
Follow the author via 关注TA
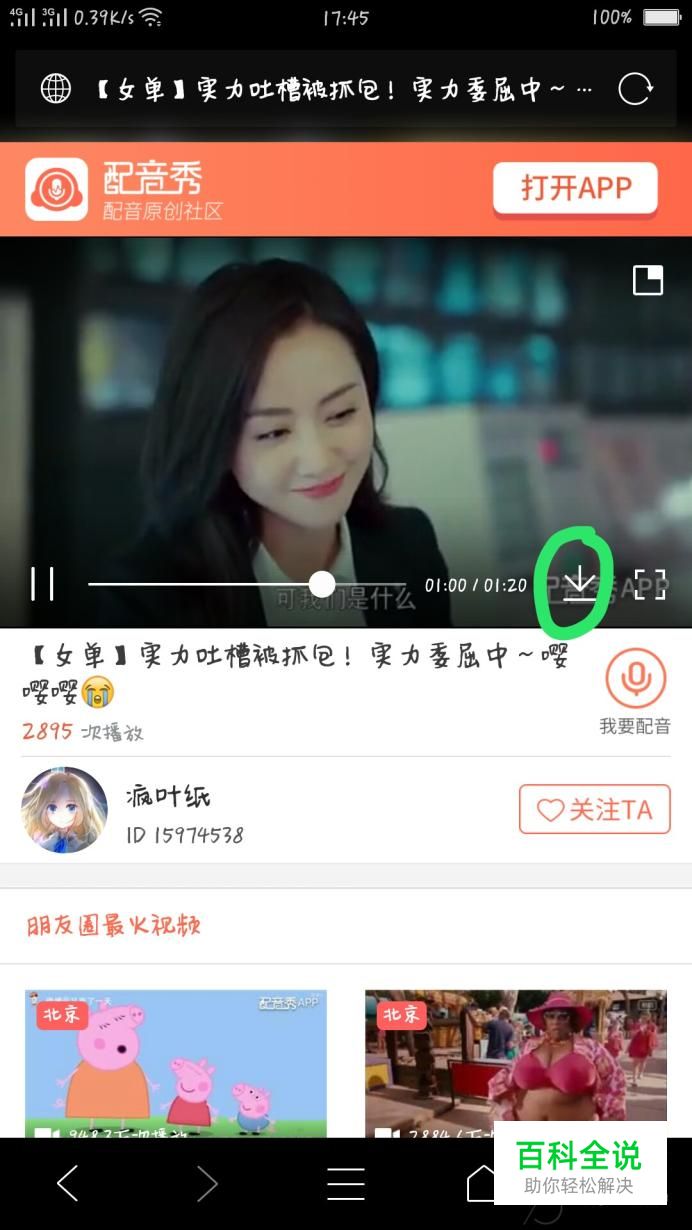[594, 809]
